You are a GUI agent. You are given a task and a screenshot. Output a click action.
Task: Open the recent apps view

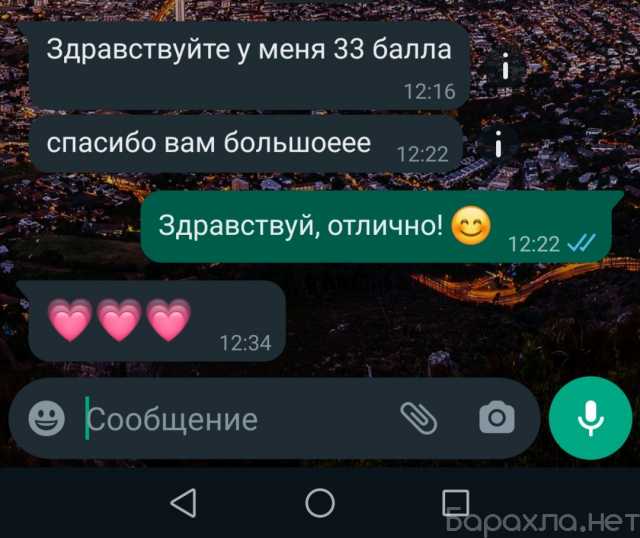pos(455,502)
